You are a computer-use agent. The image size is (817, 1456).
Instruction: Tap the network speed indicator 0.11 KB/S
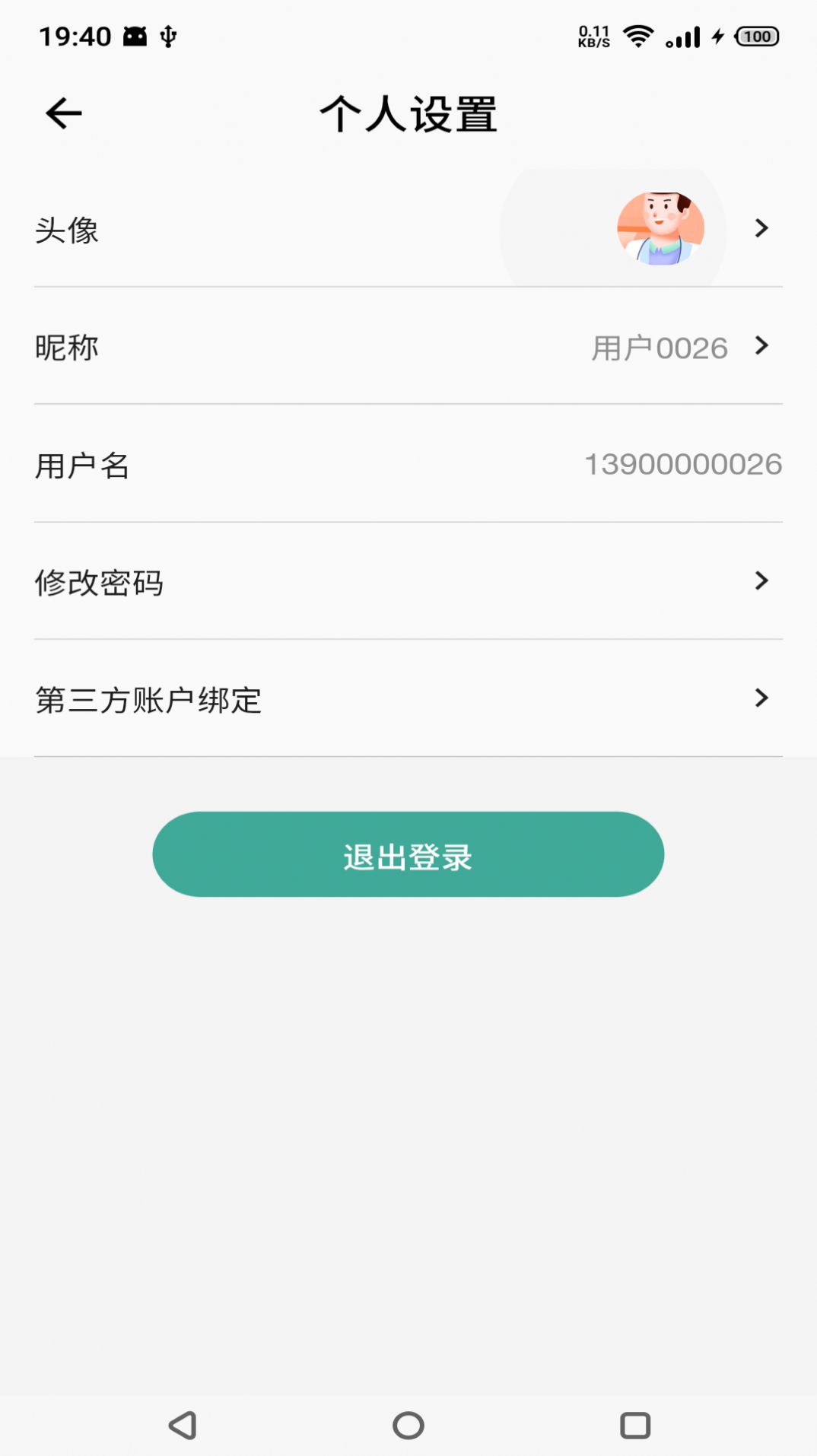click(x=595, y=36)
